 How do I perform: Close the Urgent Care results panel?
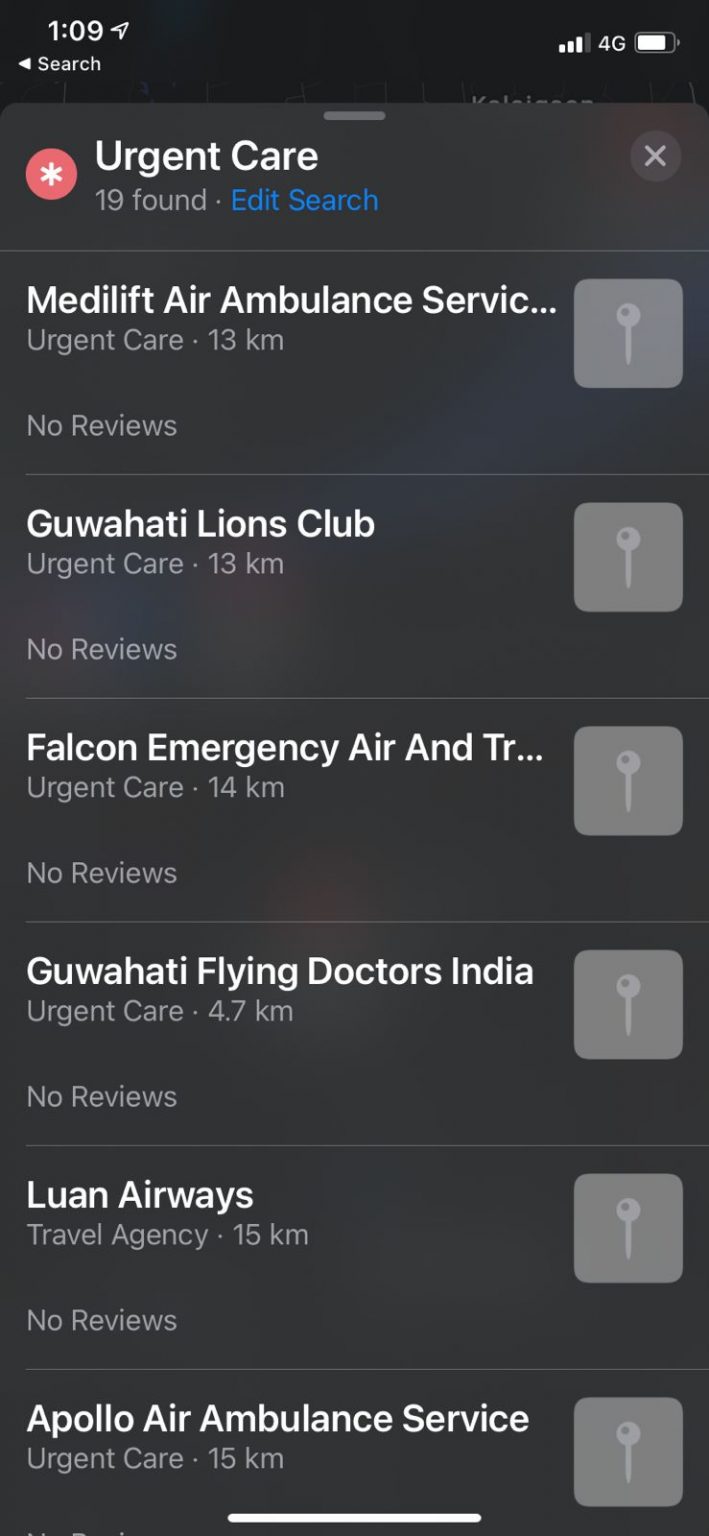pyautogui.click(x=655, y=156)
